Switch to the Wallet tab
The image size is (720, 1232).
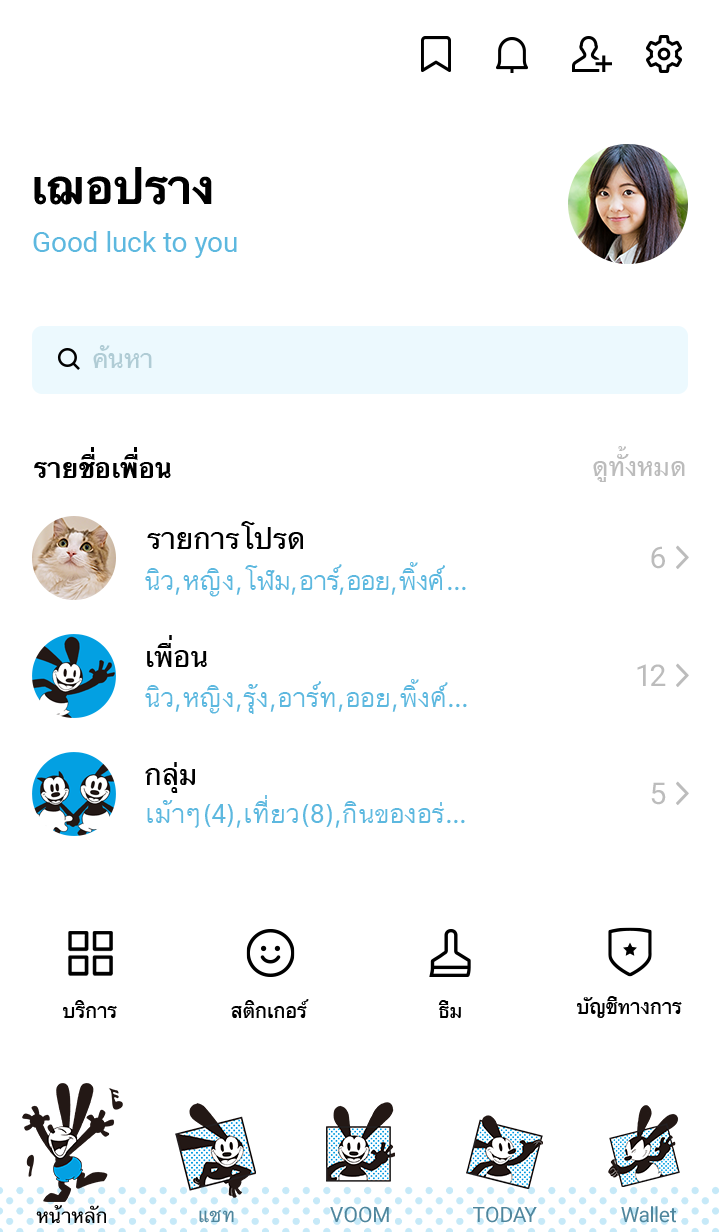pos(648,1162)
